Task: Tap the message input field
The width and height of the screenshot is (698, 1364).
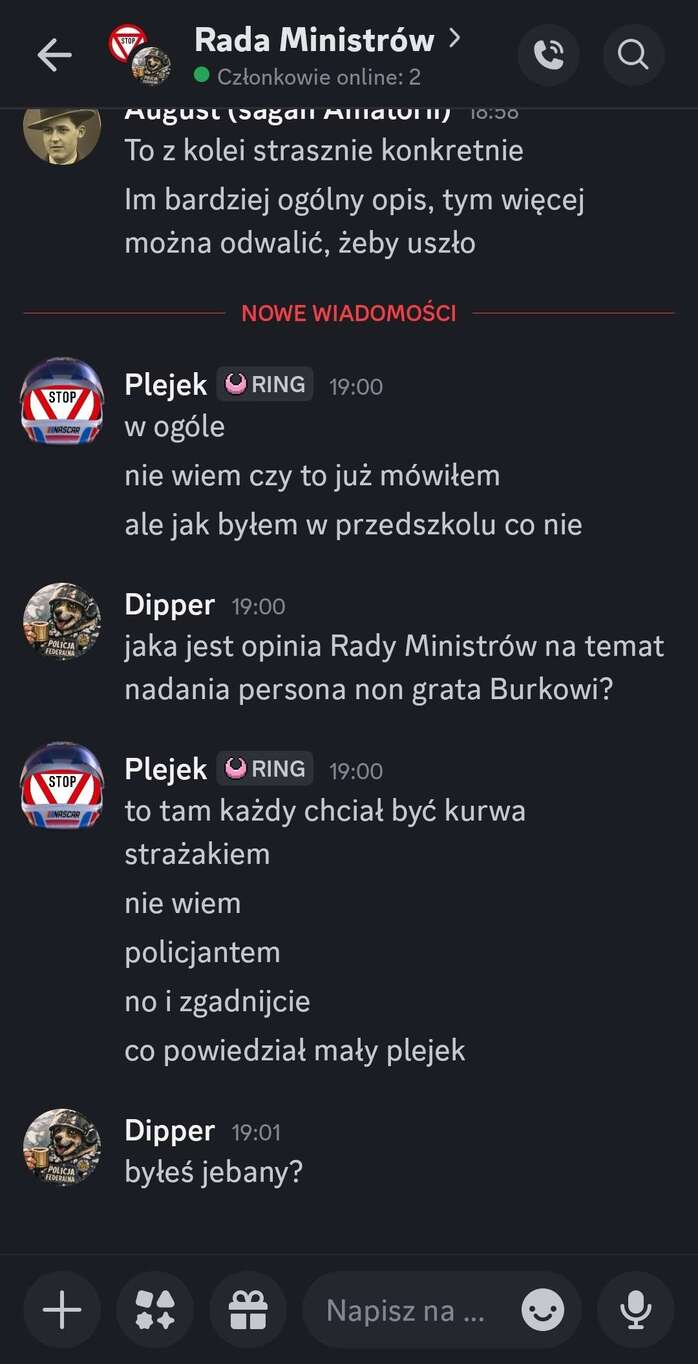Action: click(x=410, y=1310)
